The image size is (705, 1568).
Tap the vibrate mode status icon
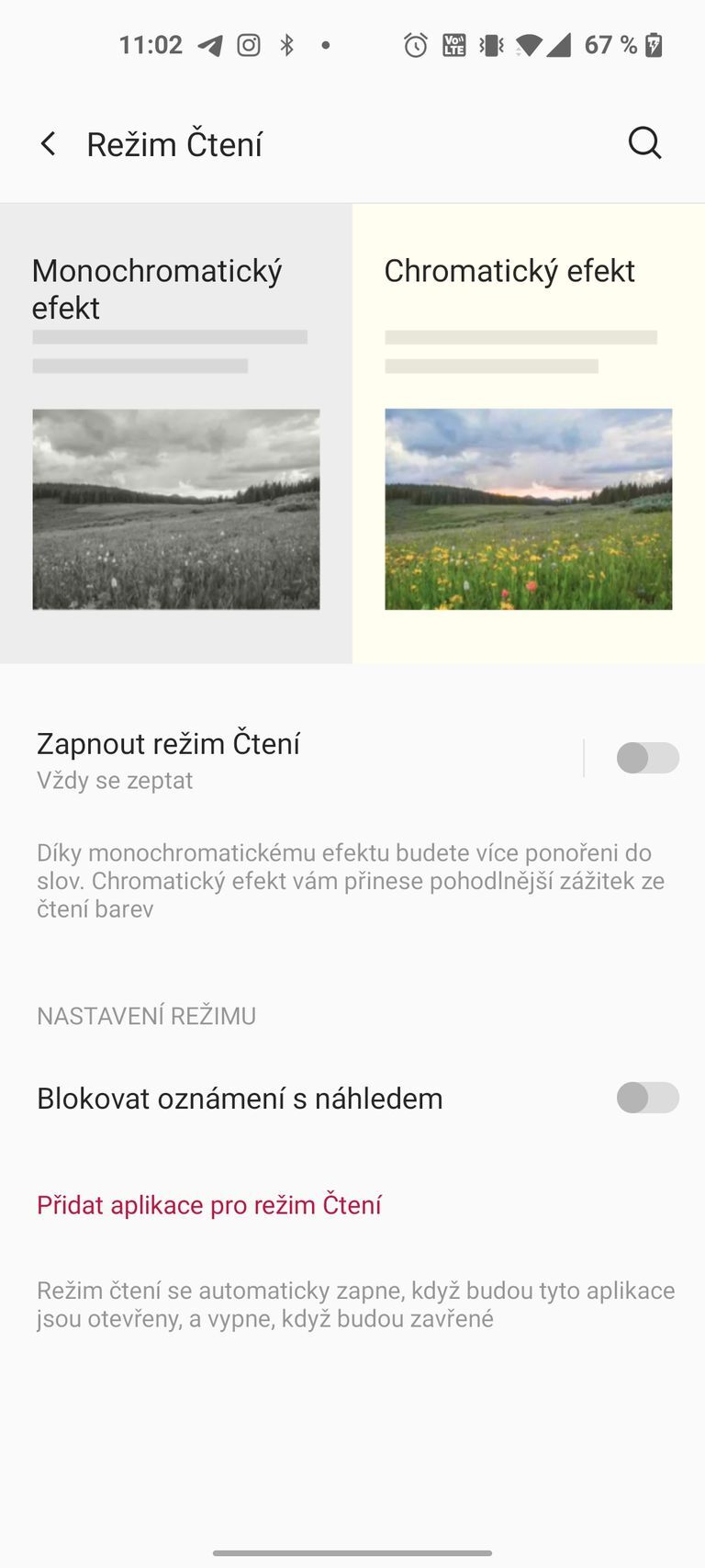[x=492, y=43]
